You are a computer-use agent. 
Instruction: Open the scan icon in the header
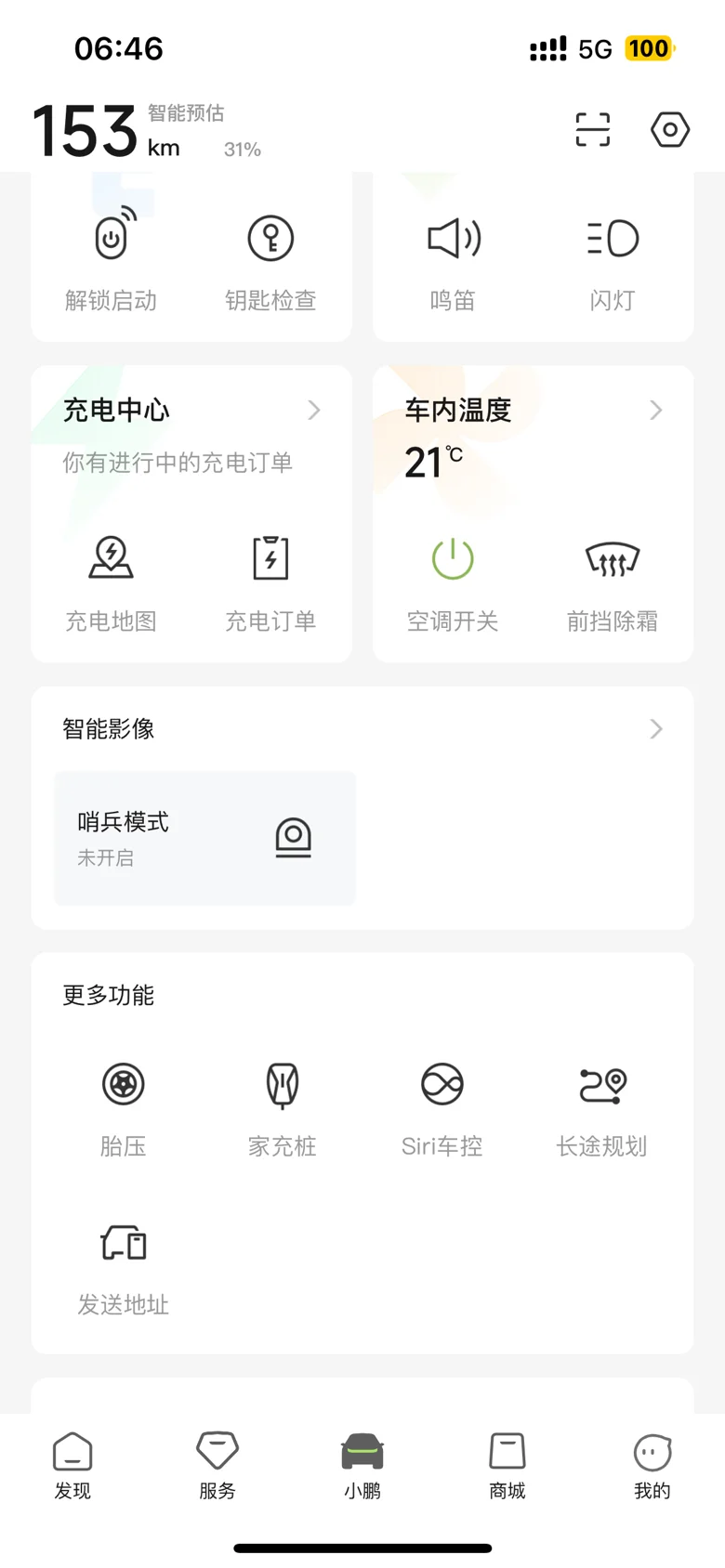point(592,129)
